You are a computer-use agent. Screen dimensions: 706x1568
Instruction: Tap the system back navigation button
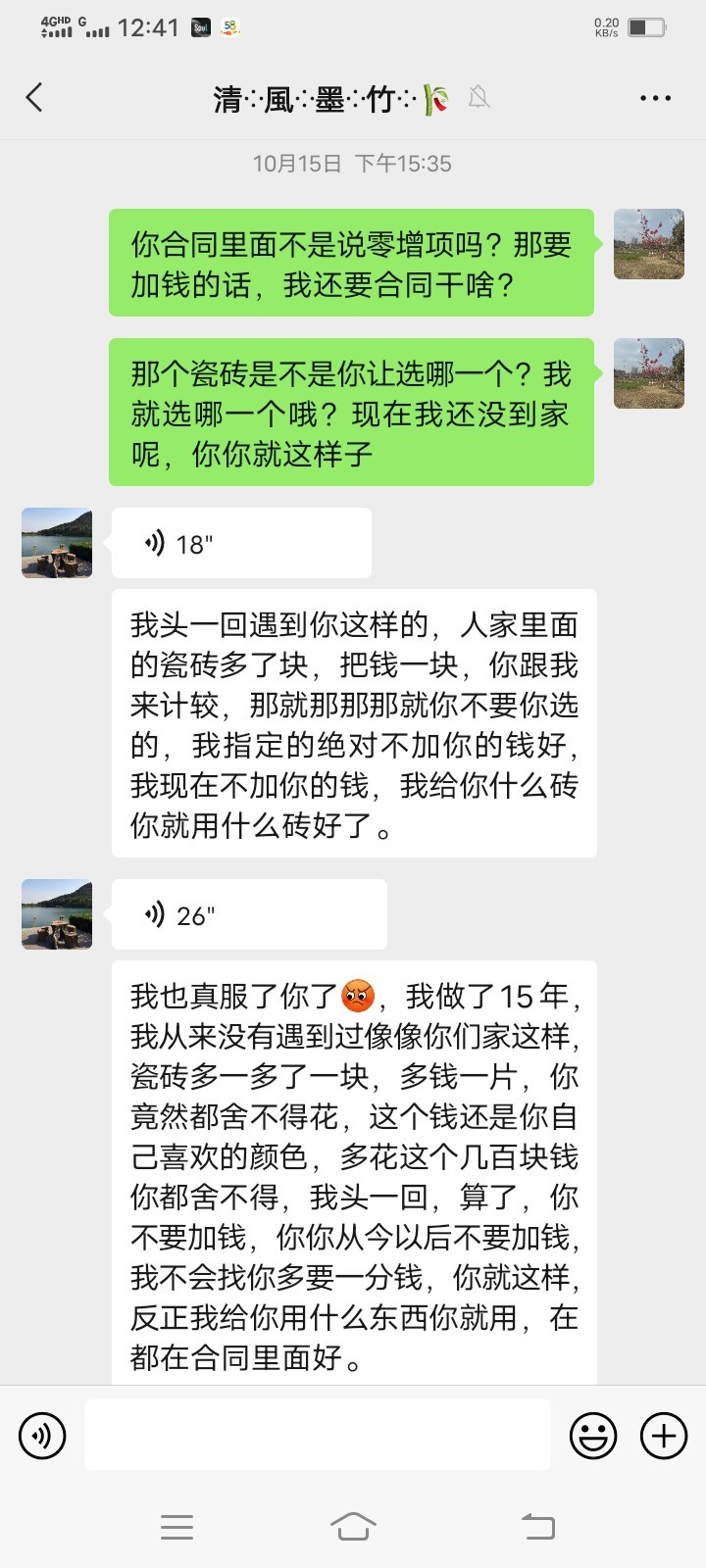[537, 1526]
